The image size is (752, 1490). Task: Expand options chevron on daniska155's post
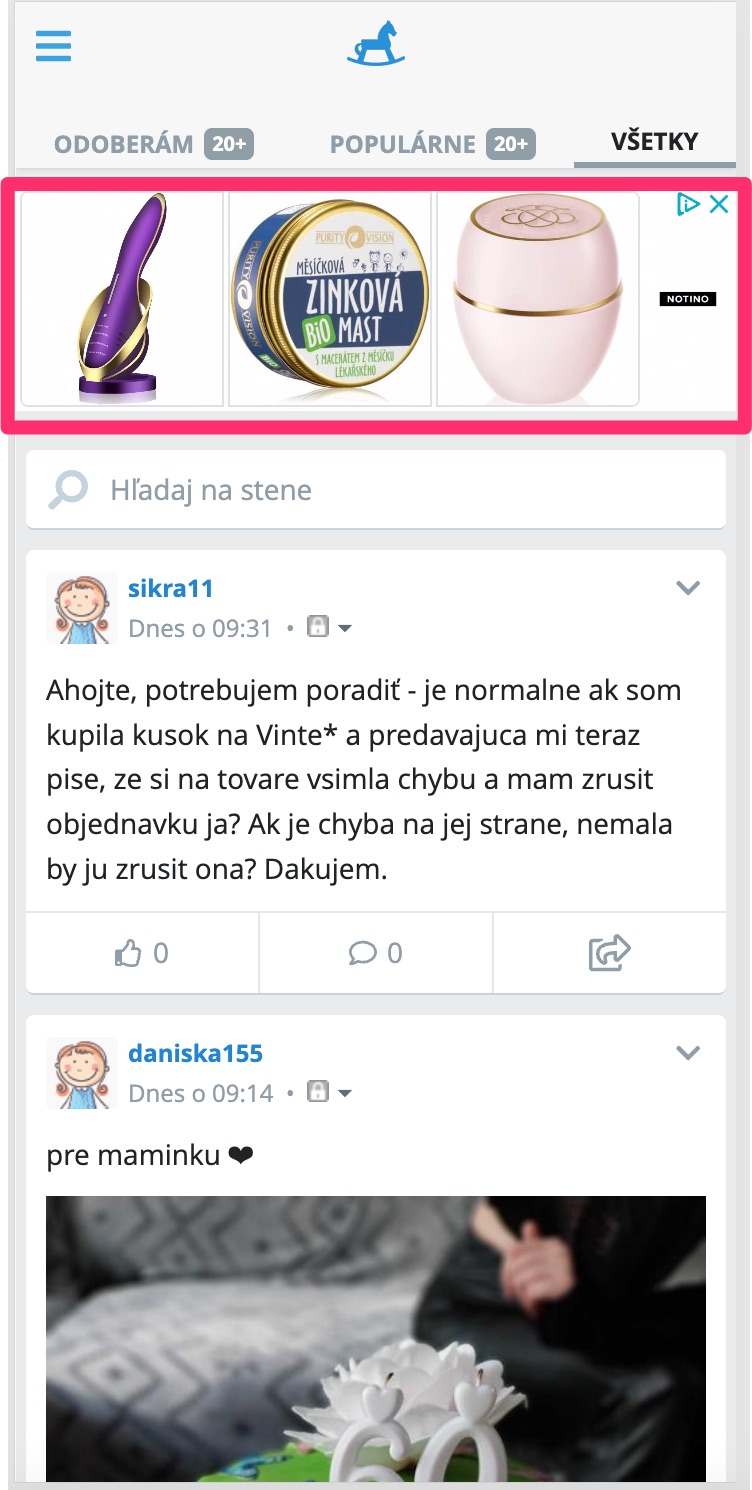688,1053
